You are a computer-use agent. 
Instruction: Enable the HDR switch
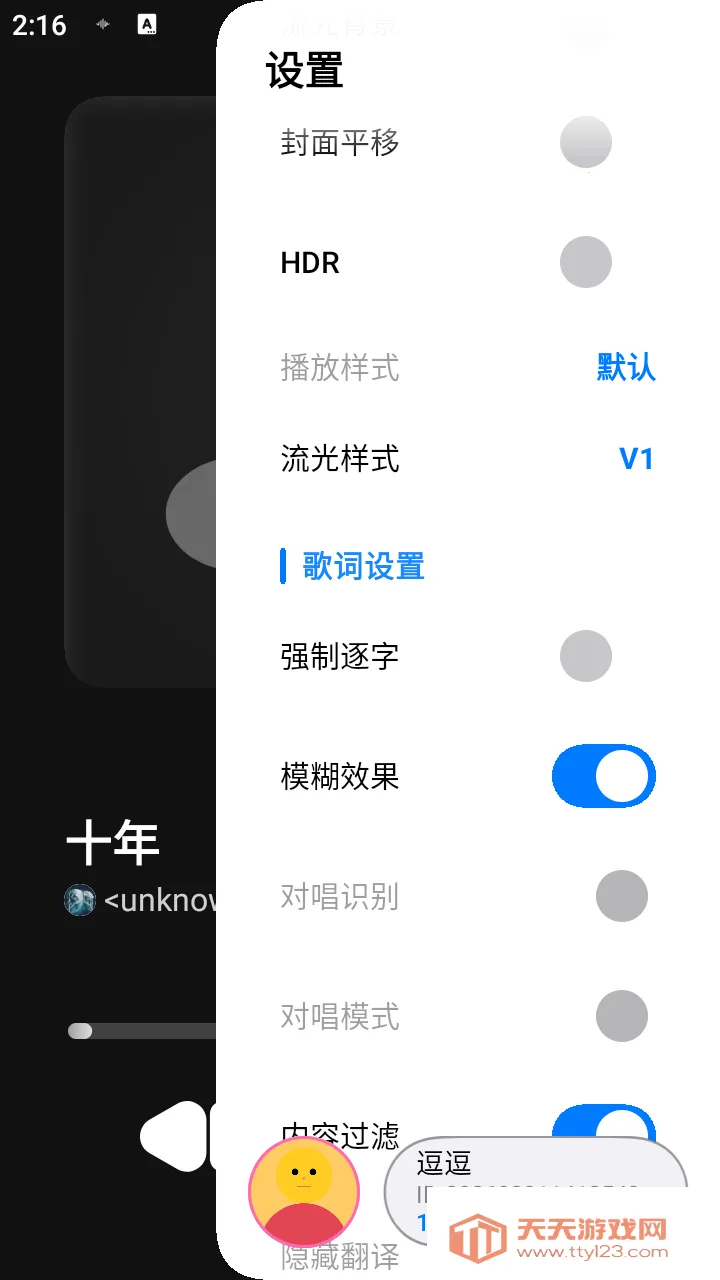click(586, 263)
